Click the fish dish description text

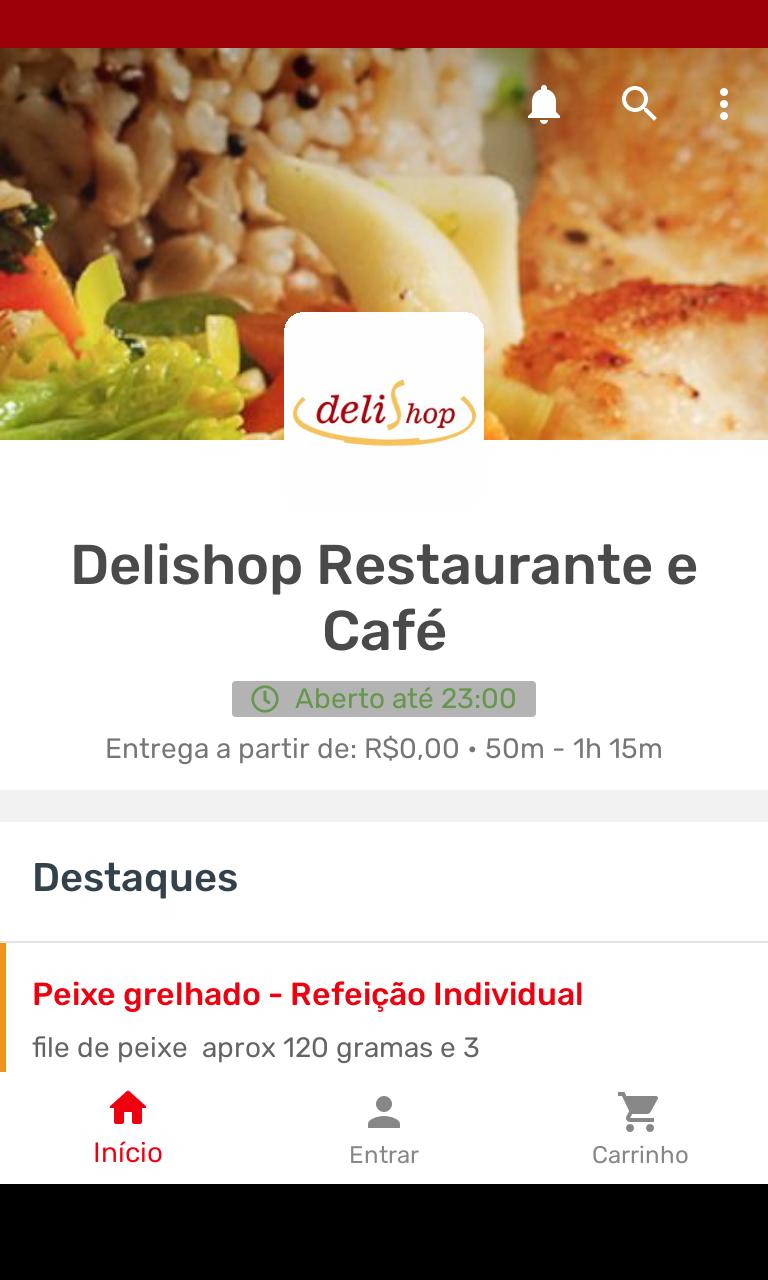tap(256, 1048)
